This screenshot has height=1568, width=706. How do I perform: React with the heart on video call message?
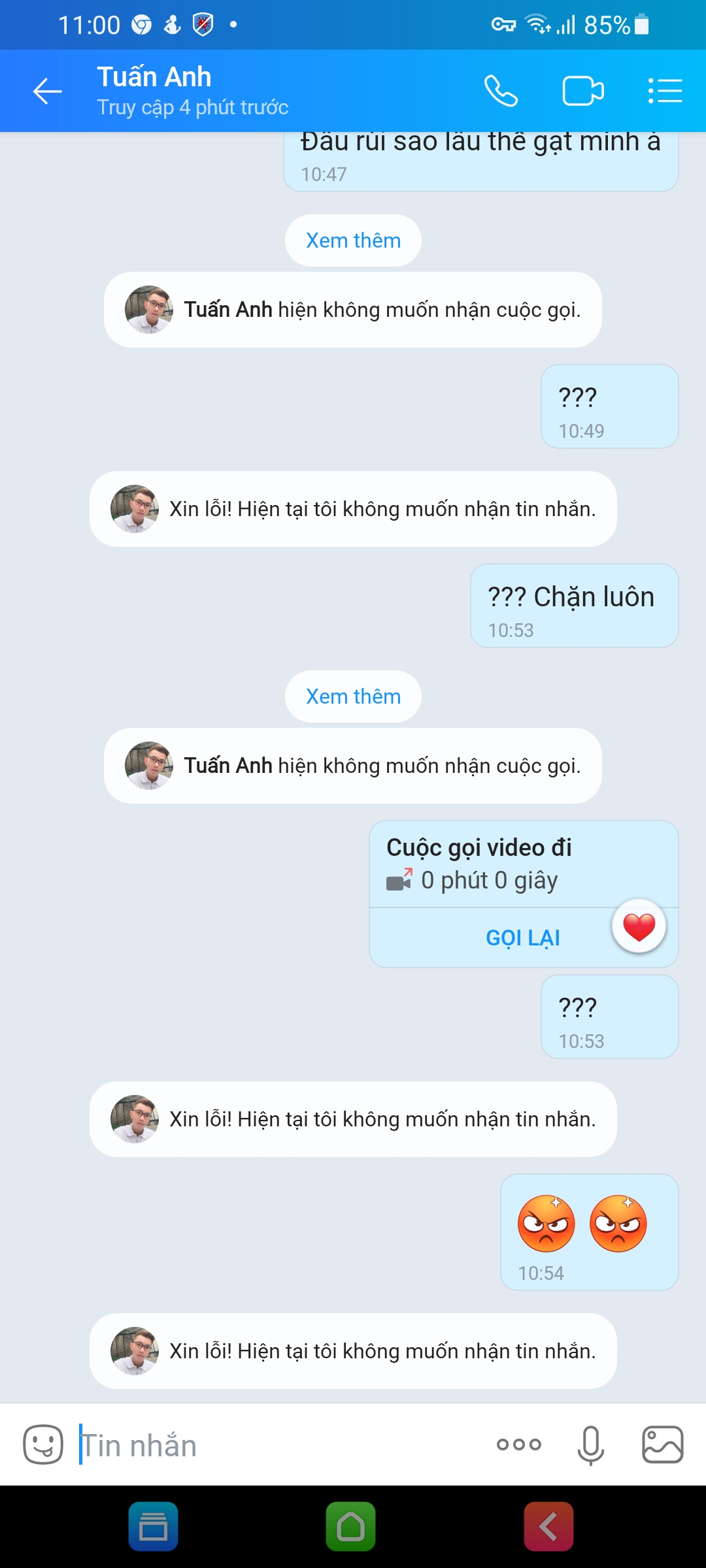click(639, 926)
